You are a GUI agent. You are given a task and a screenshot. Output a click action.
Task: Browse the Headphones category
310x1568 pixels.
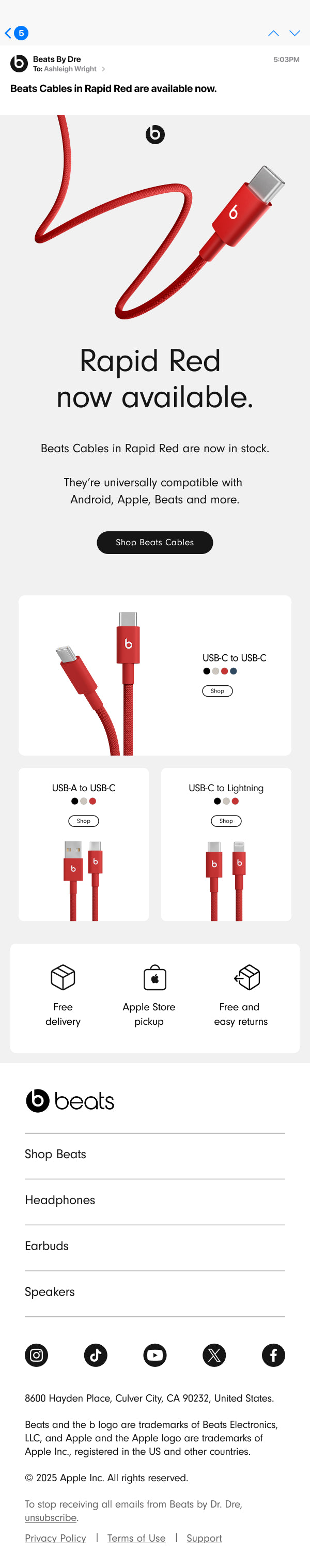tap(60, 1200)
